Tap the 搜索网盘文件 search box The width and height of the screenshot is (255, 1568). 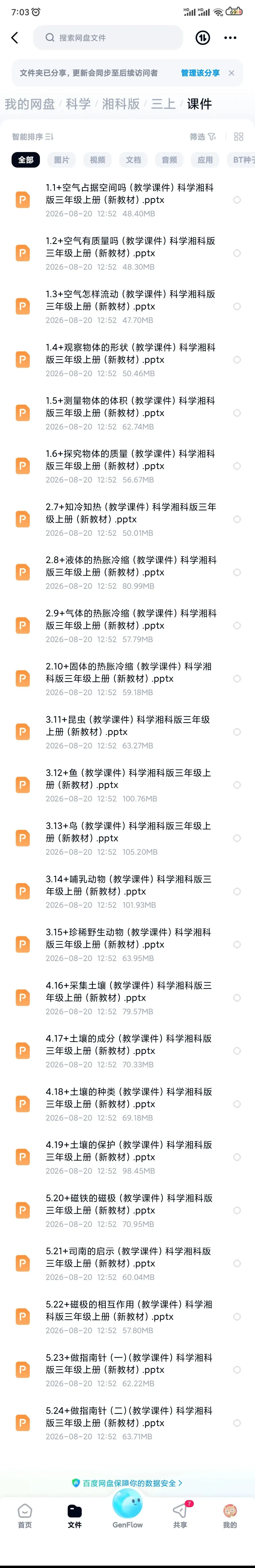coord(108,38)
